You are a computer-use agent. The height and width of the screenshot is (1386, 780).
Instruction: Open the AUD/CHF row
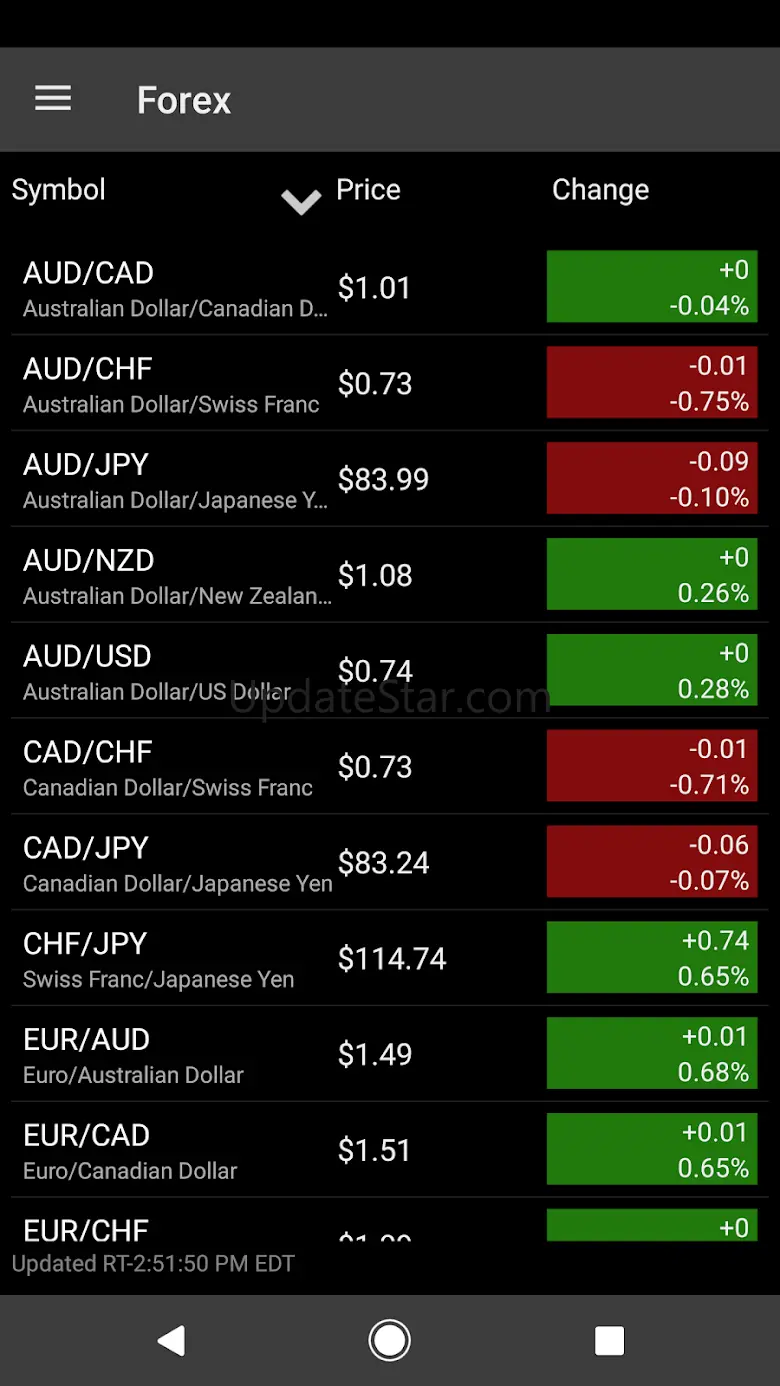175,384
